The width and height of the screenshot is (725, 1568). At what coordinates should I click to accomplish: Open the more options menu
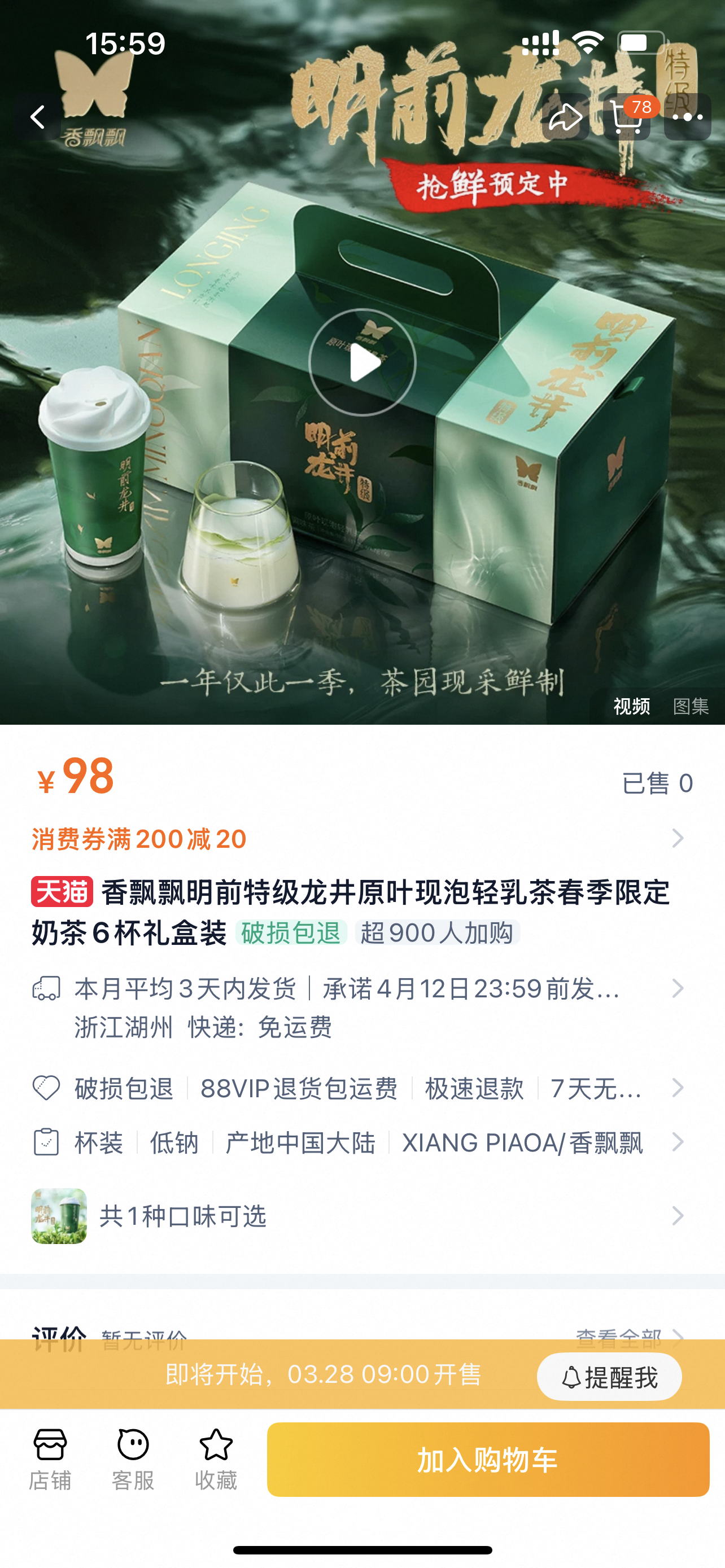pos(687,117)
